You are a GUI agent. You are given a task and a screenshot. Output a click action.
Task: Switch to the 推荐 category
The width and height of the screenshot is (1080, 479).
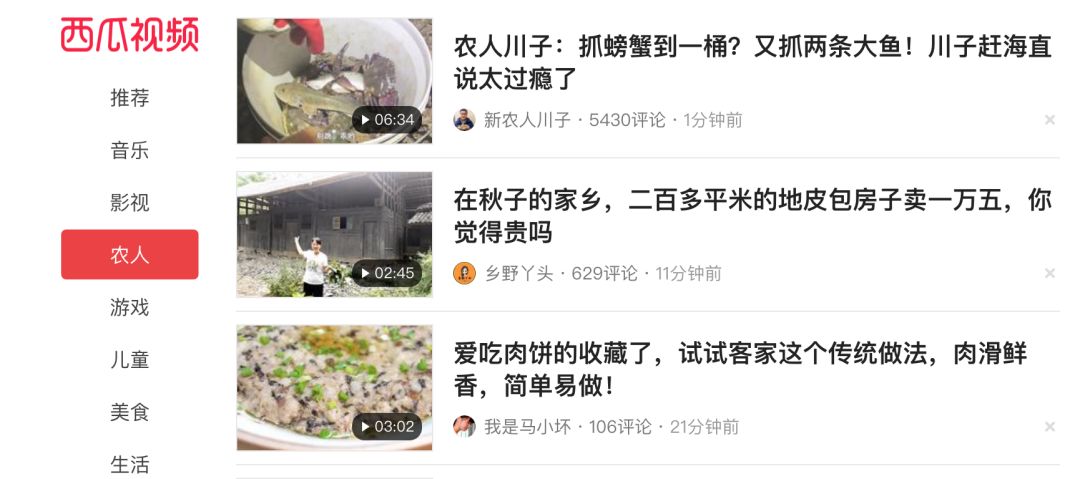(129, 98)
